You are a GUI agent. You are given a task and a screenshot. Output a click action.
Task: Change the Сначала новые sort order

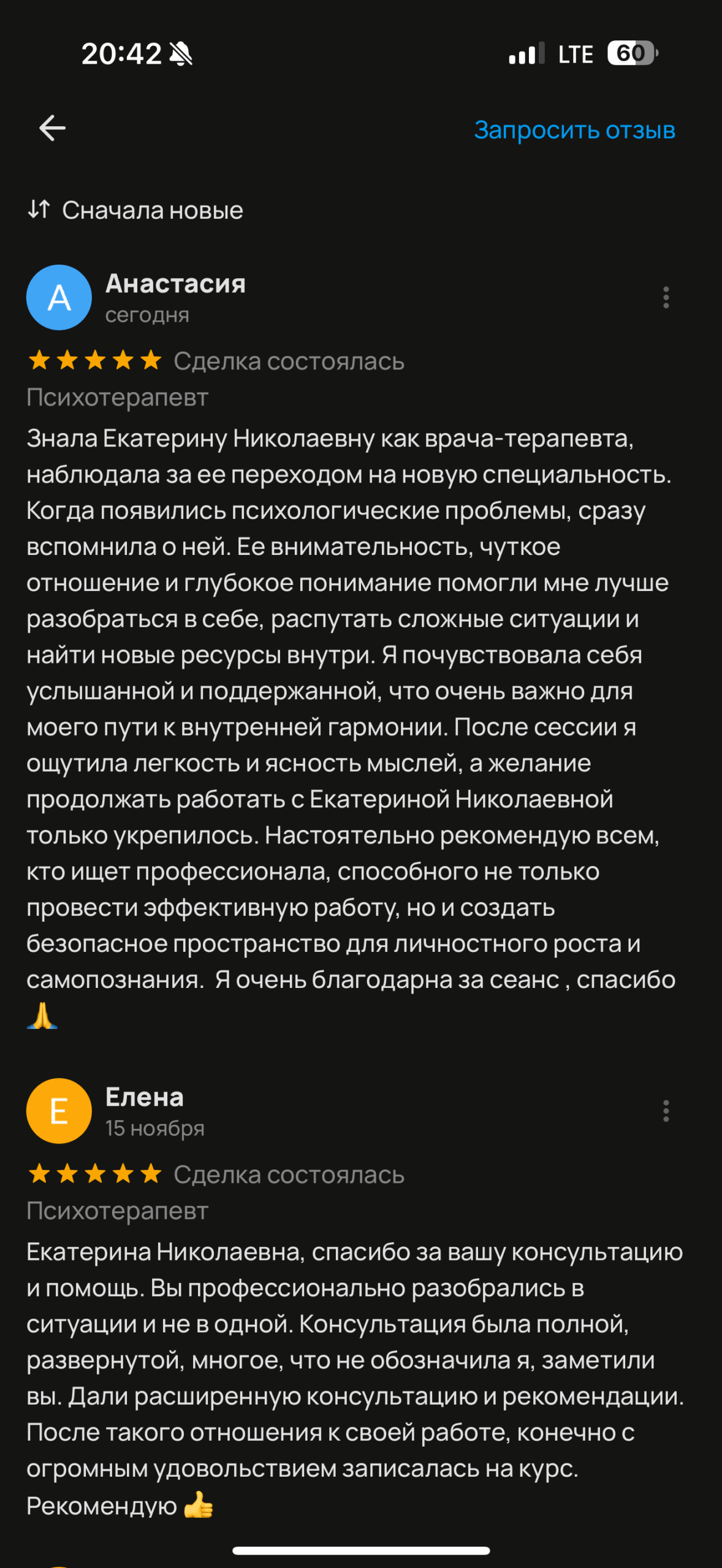(135, 210)
